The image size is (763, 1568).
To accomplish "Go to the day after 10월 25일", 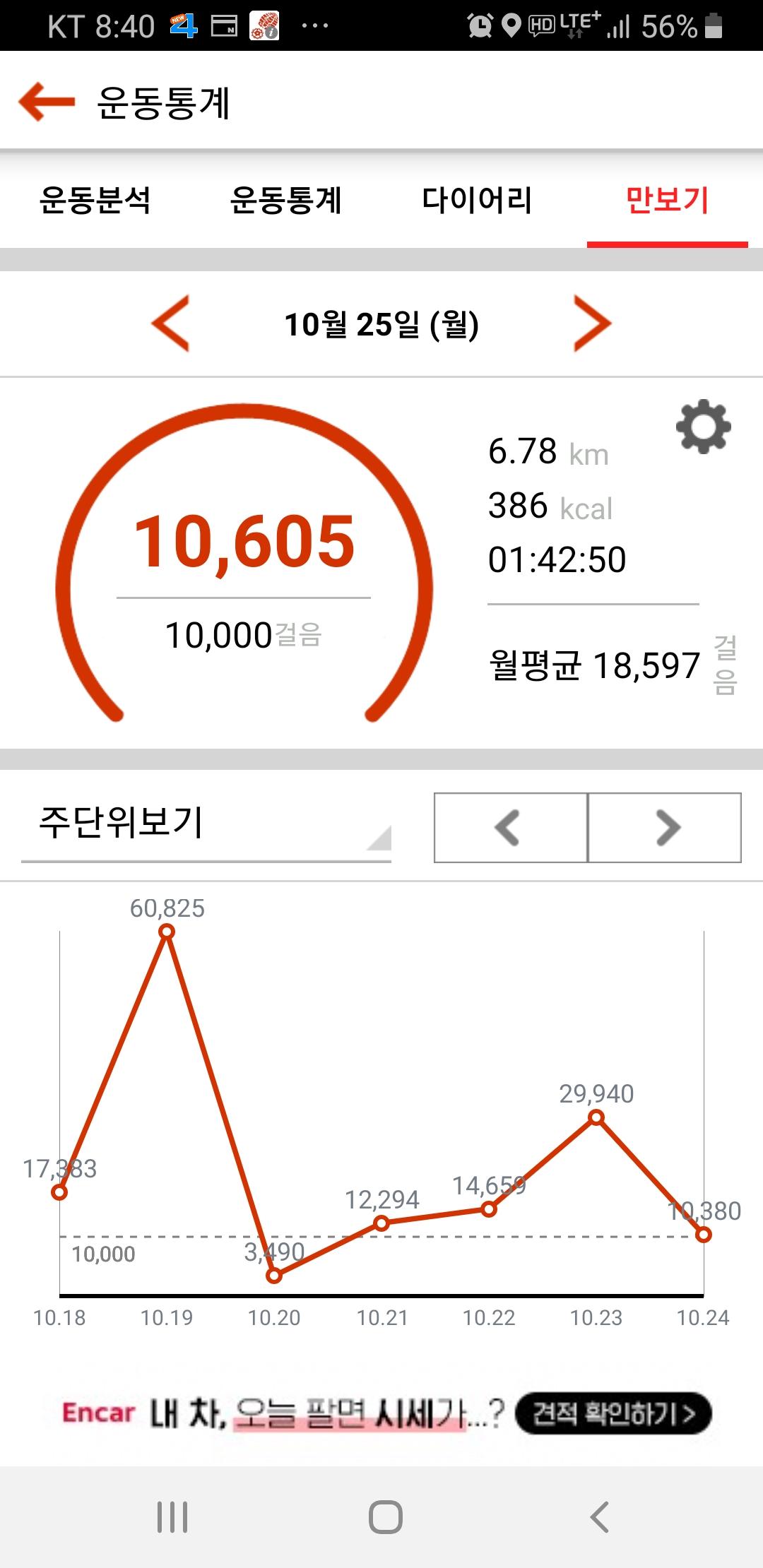I will tap(592, 323).
